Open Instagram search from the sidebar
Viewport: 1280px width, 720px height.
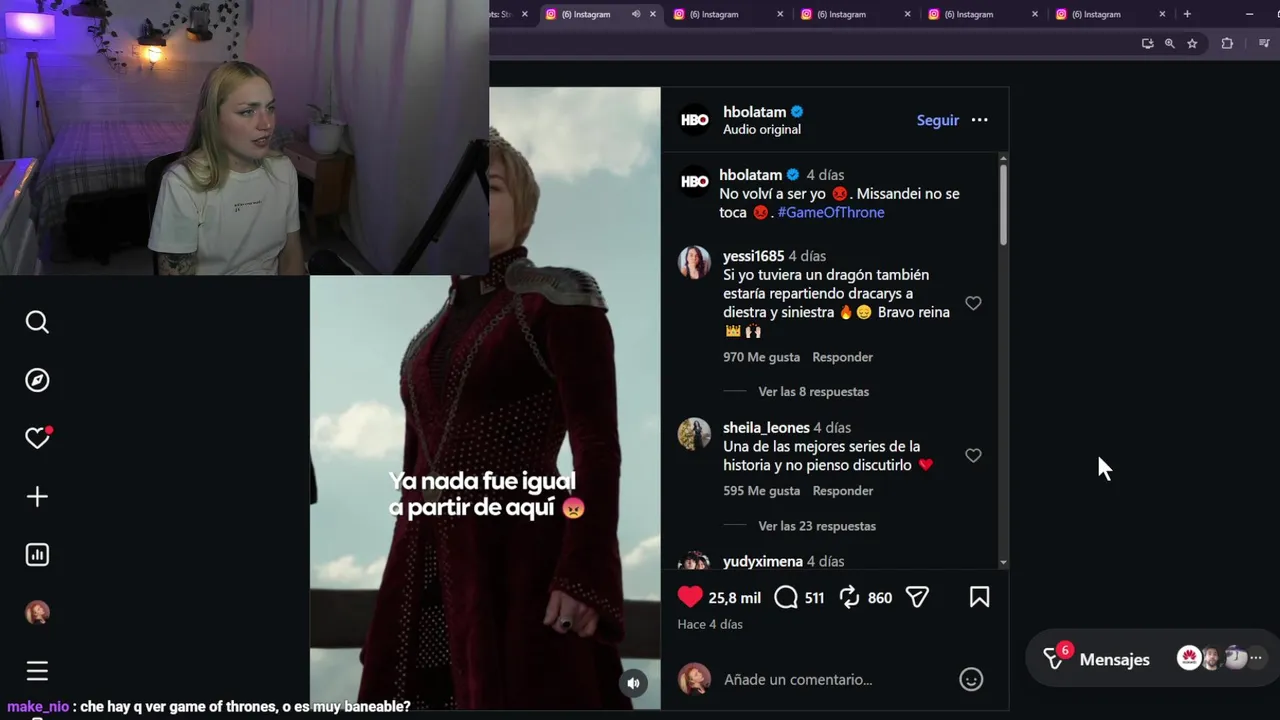[37, 322]
